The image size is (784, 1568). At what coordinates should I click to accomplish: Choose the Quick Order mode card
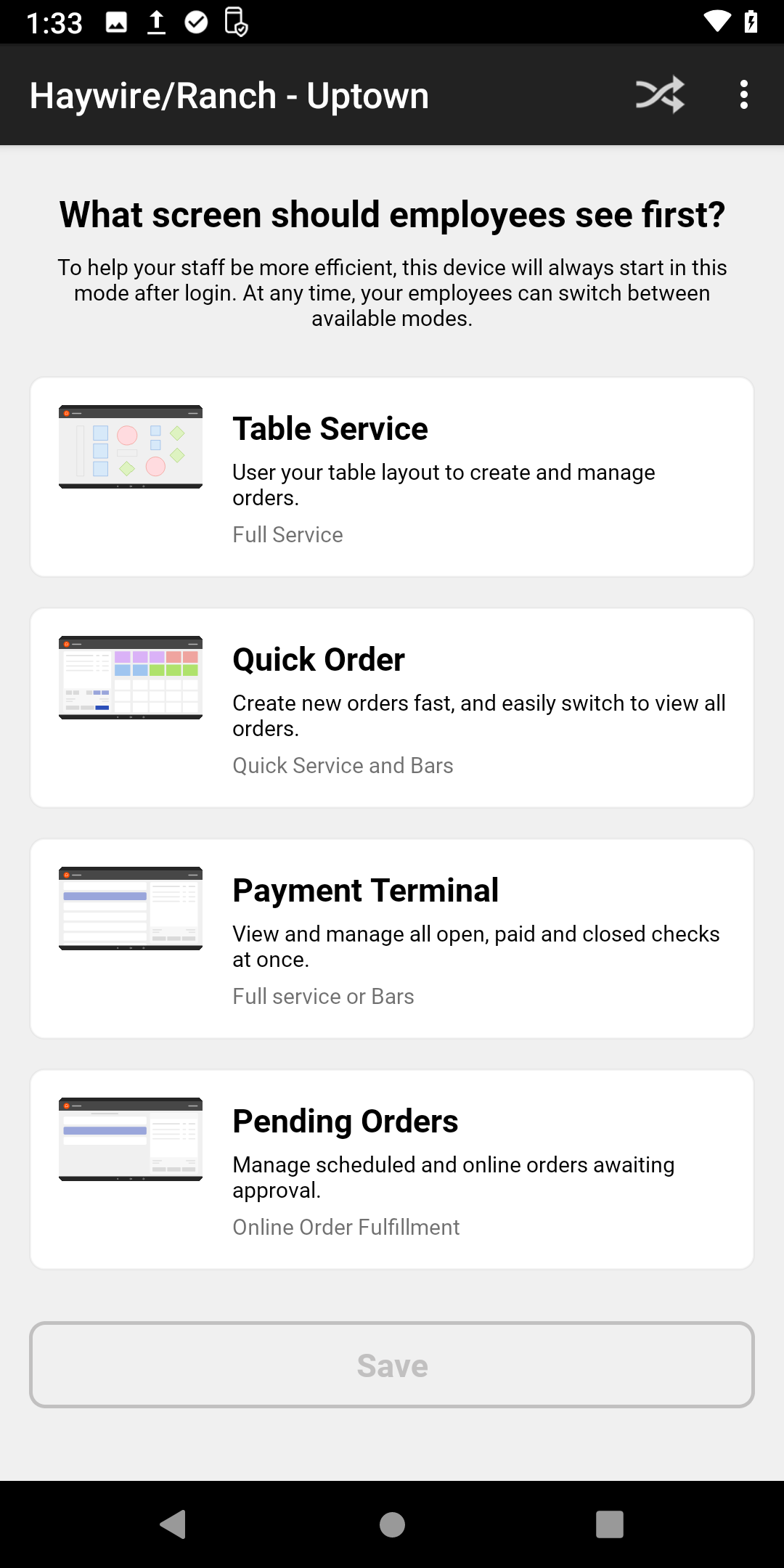[x=392, y=708]
